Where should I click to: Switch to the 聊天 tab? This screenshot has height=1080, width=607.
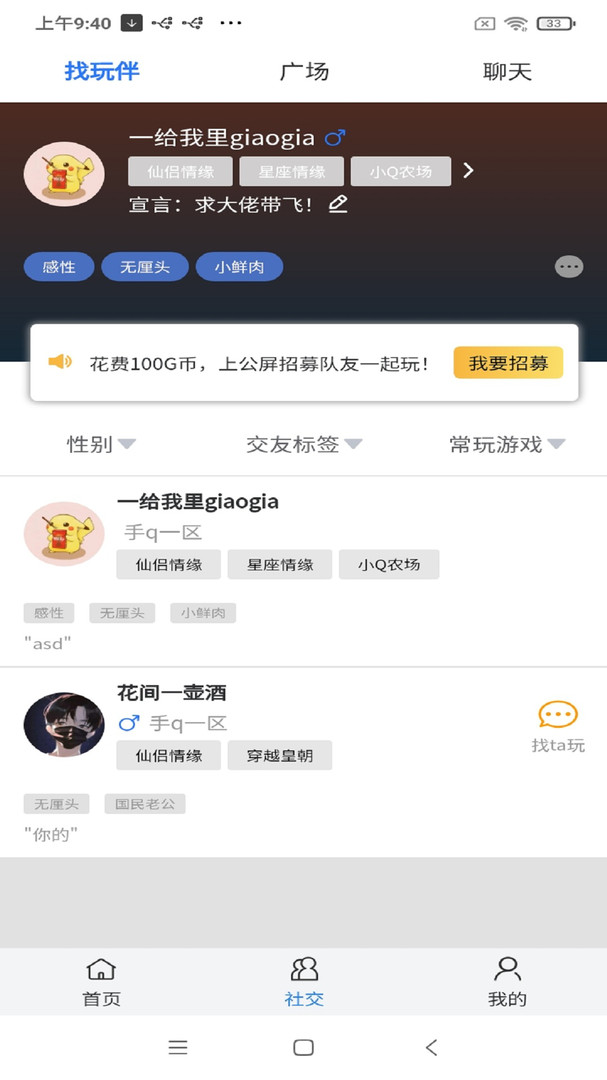pos(507,72)
